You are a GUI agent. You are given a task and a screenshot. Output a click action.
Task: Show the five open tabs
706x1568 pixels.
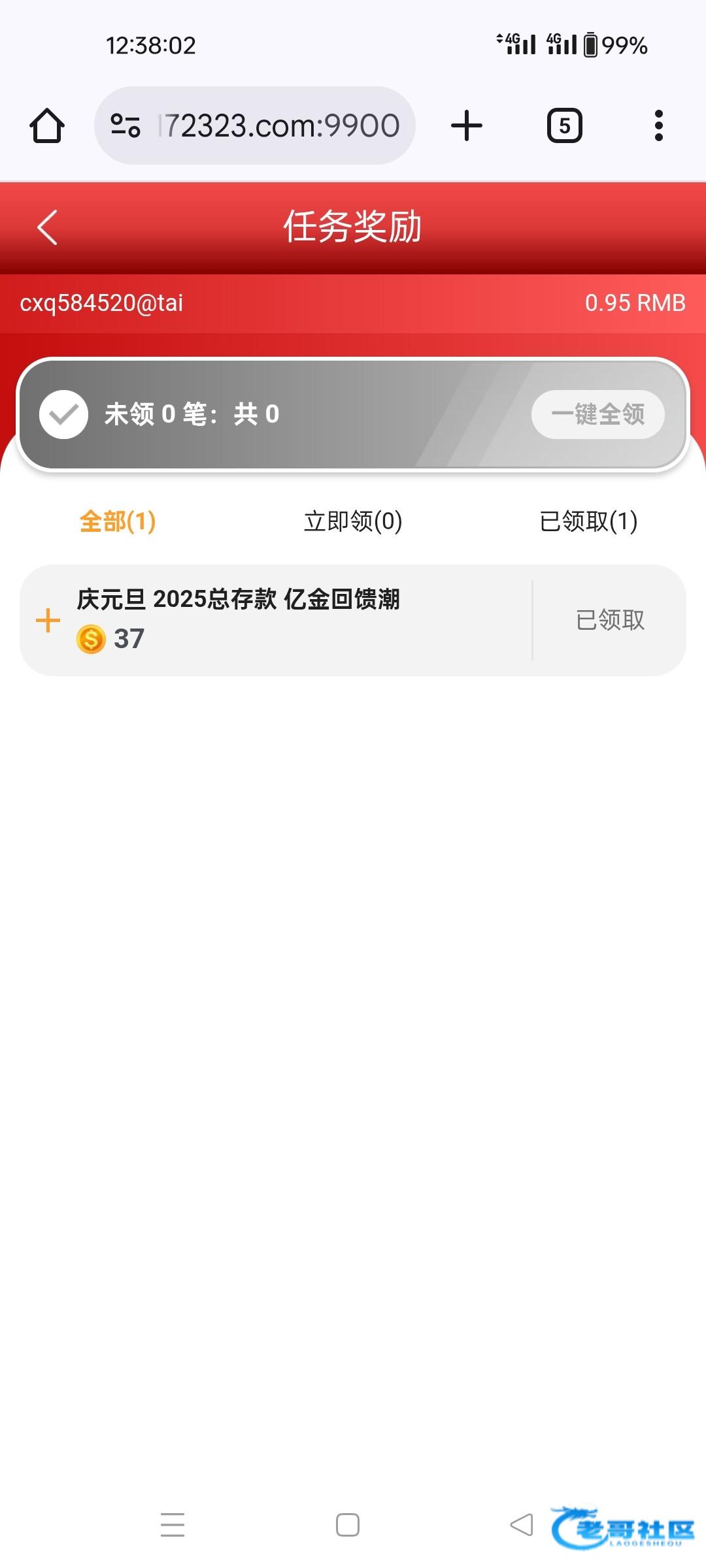coord(564,125)
